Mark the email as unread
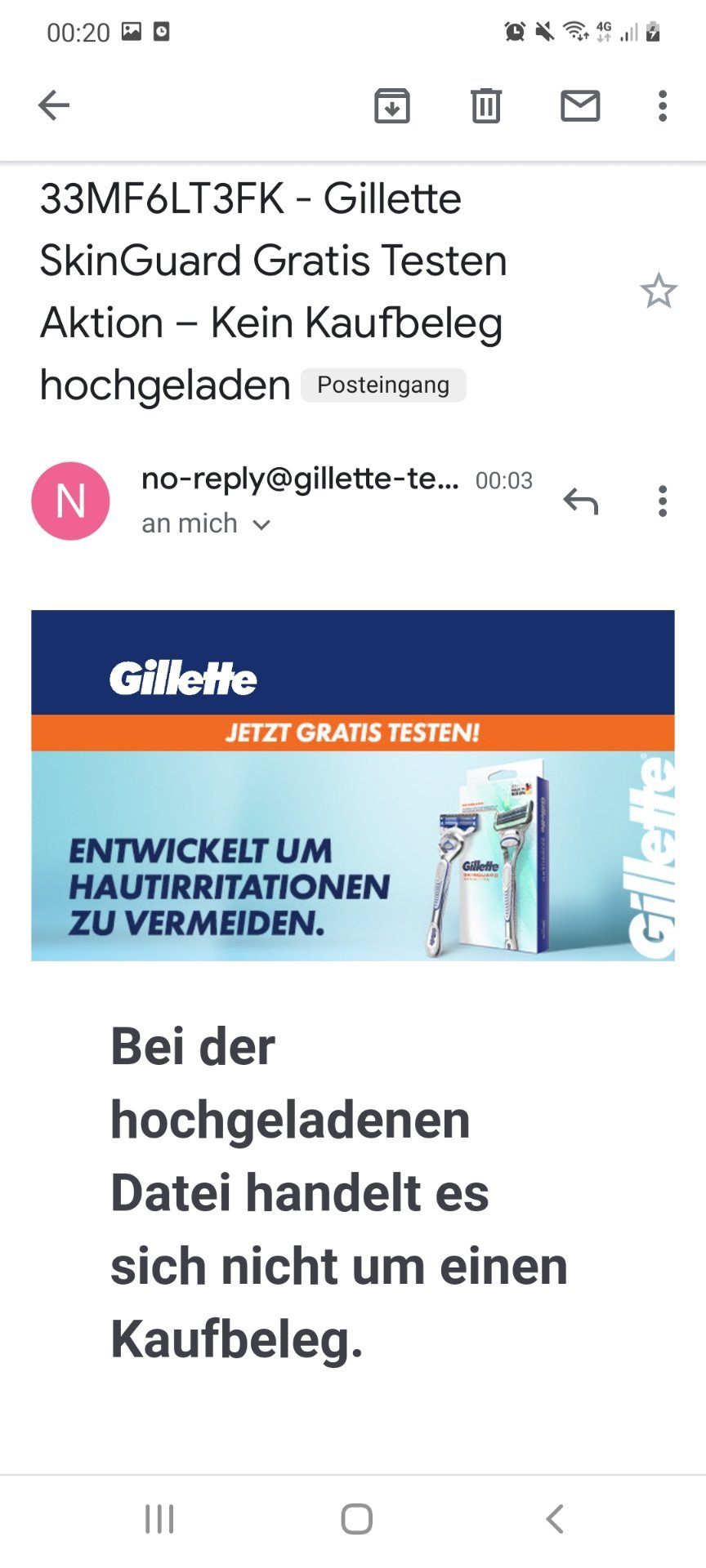This screenshot has width=706, height=1568. [x=580, y=105]
